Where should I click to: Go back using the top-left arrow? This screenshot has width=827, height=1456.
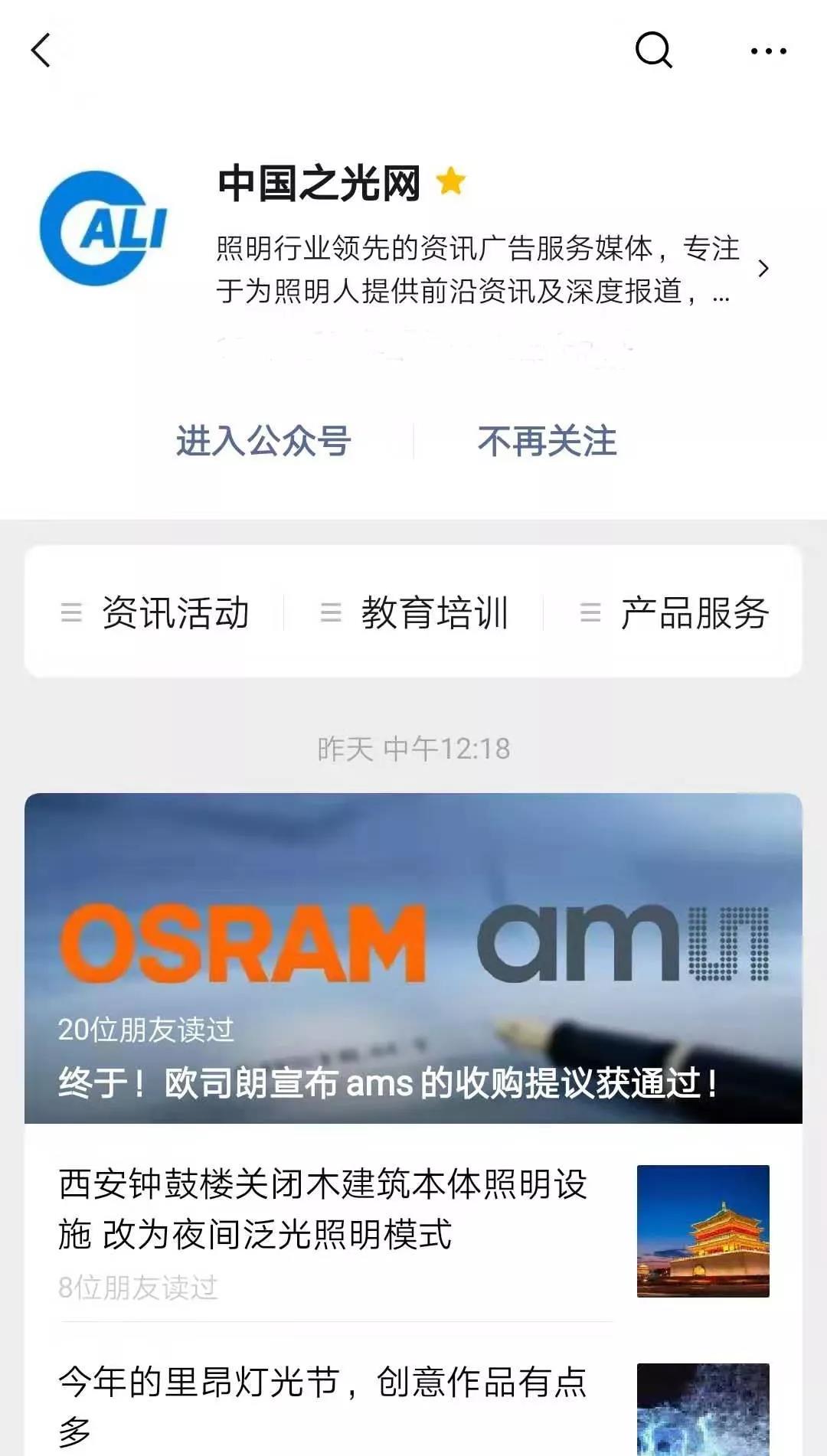(41, 51)
